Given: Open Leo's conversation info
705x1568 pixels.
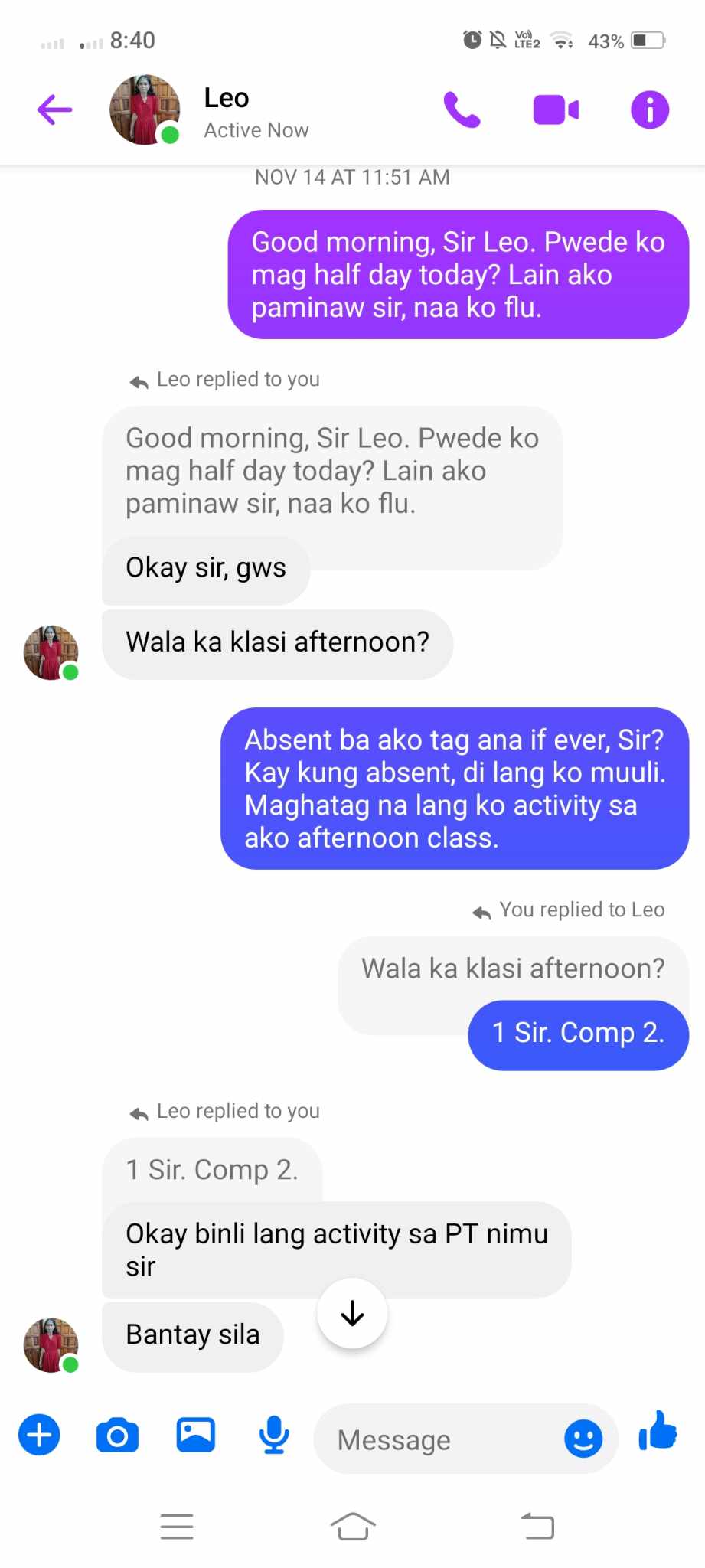Looking at the screenshot, I should tap(649, 109).
